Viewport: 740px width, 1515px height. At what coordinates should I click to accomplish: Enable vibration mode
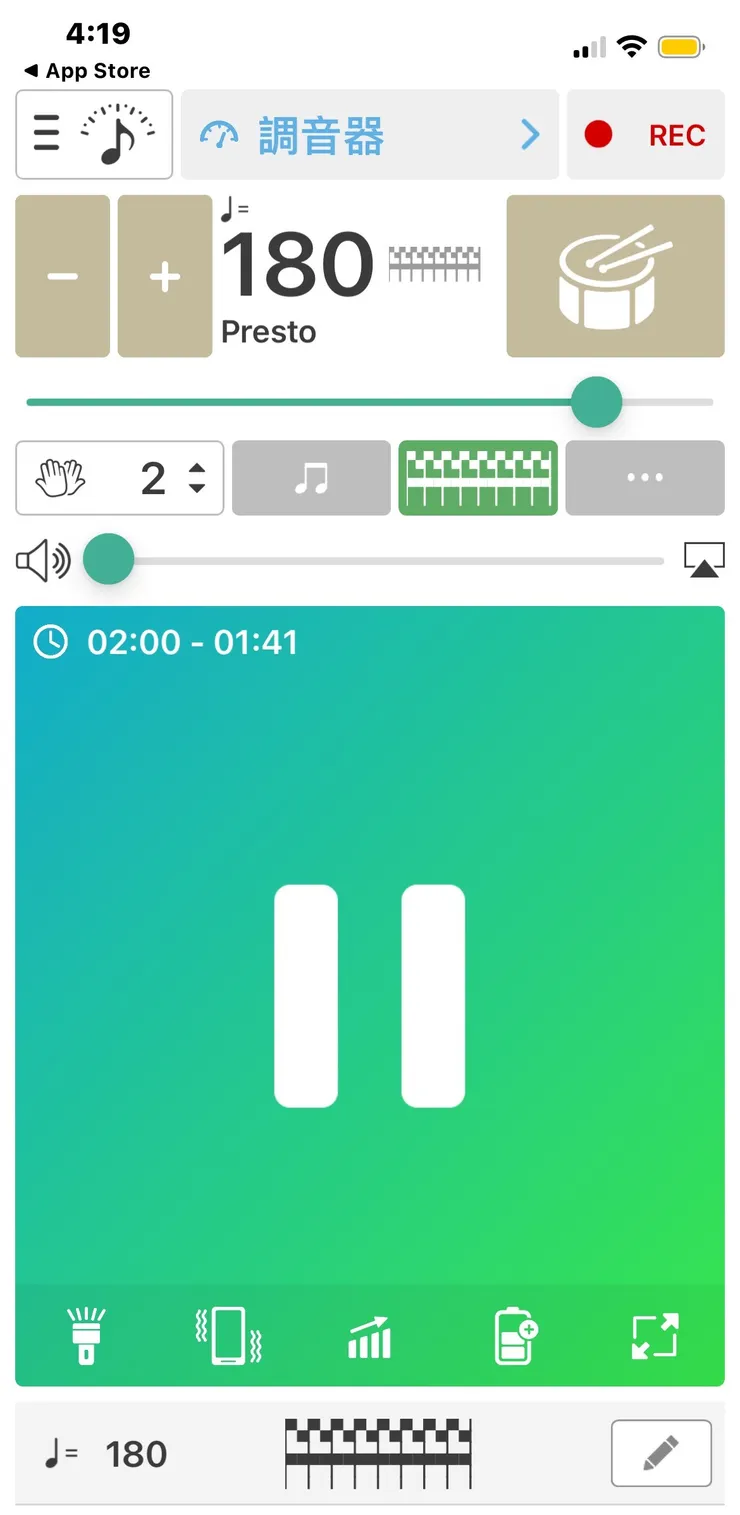click(228, 1335)
